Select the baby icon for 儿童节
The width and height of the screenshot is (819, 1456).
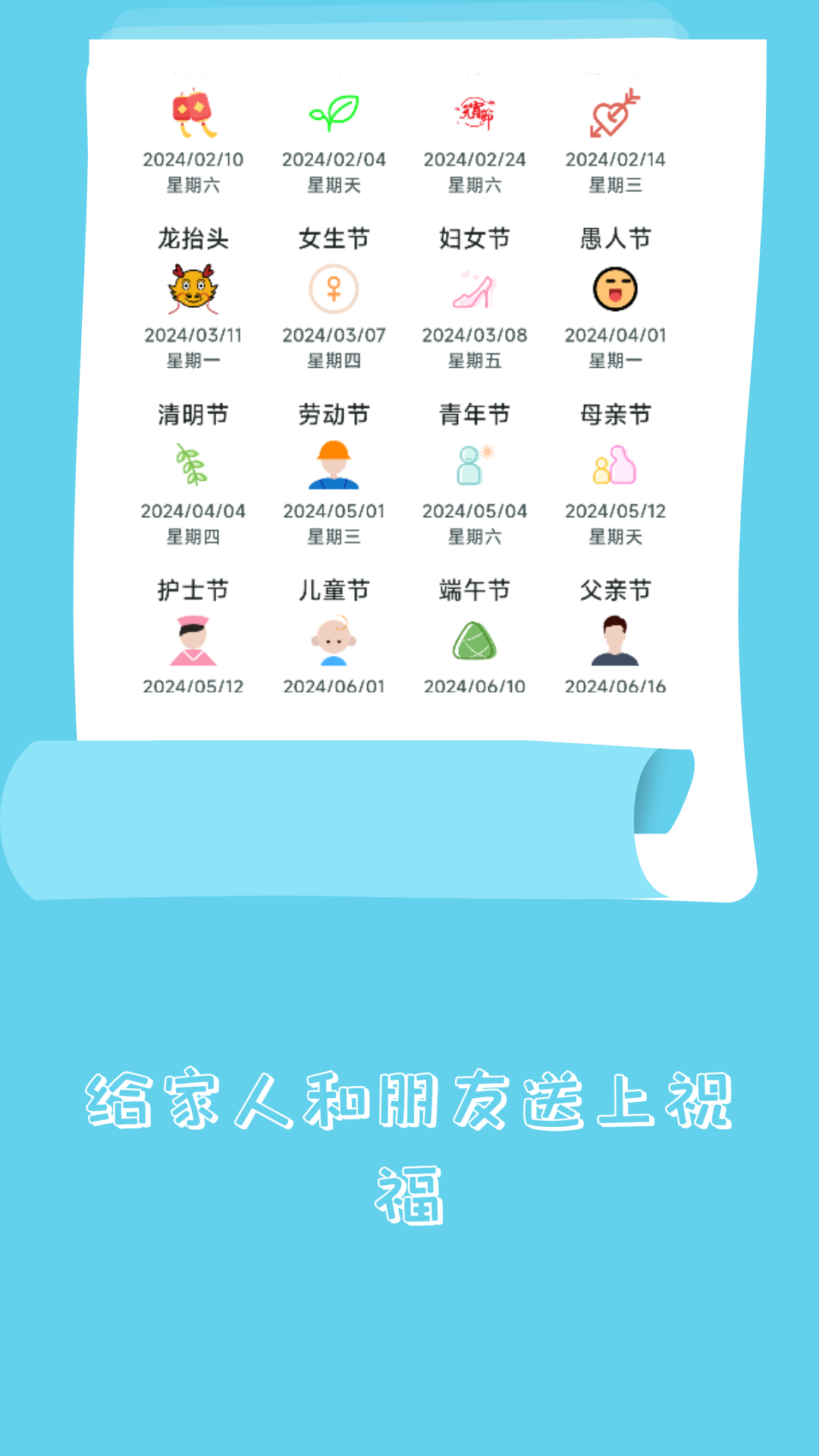(x=334, y=643)
